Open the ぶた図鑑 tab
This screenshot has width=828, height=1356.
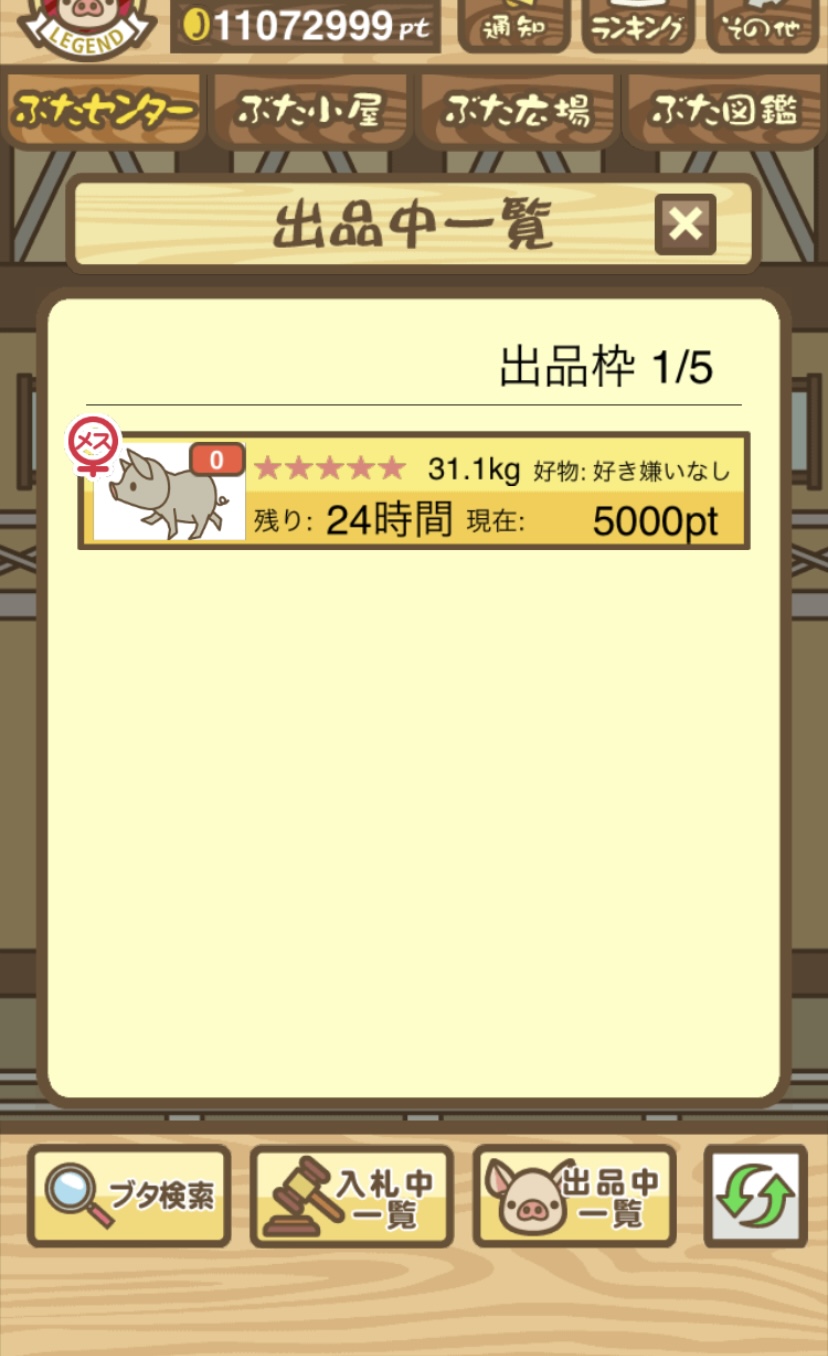pyautogui.click(x=725, y=111)
